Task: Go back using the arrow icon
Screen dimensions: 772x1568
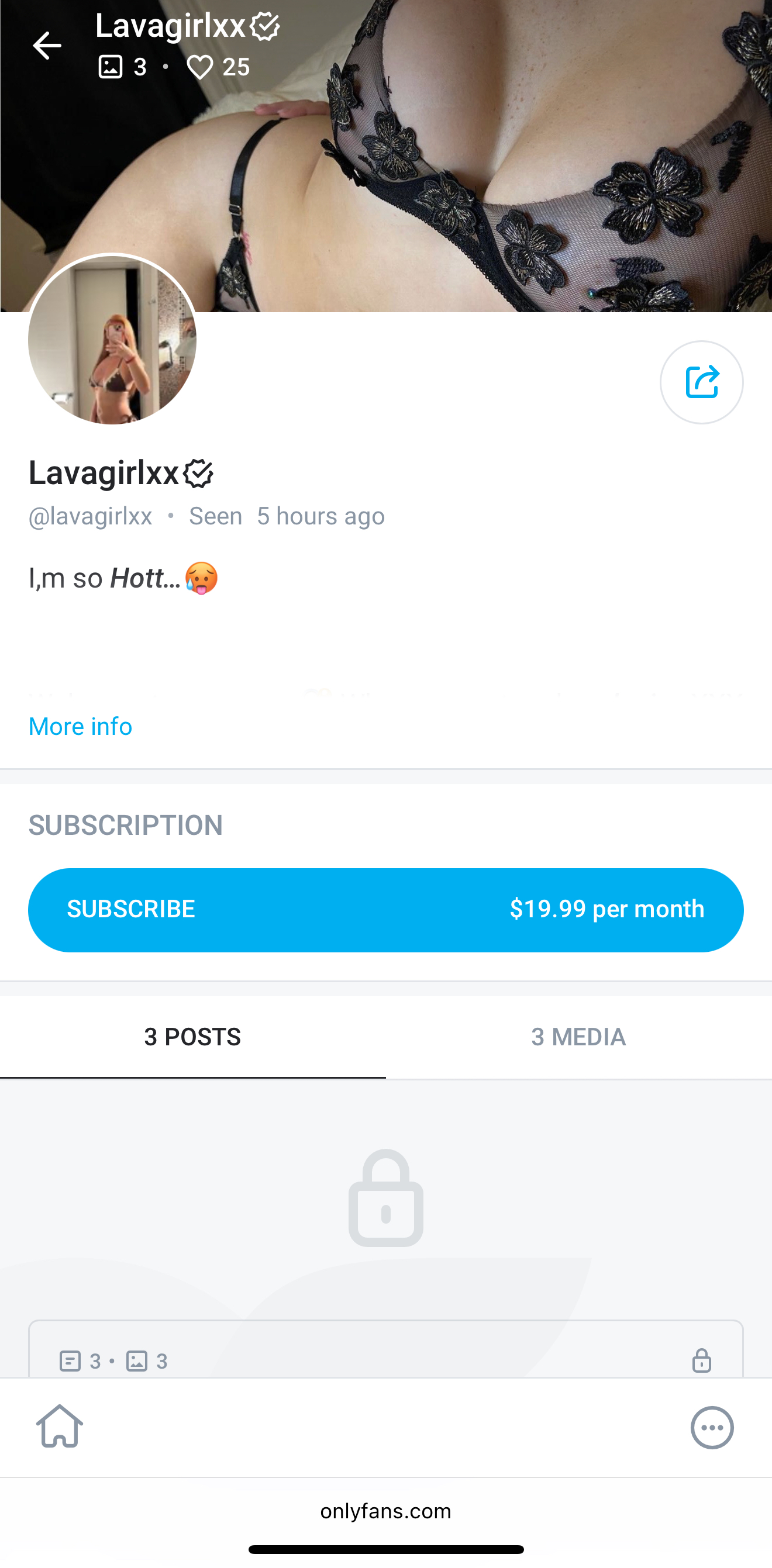Action: pos(46,46)
